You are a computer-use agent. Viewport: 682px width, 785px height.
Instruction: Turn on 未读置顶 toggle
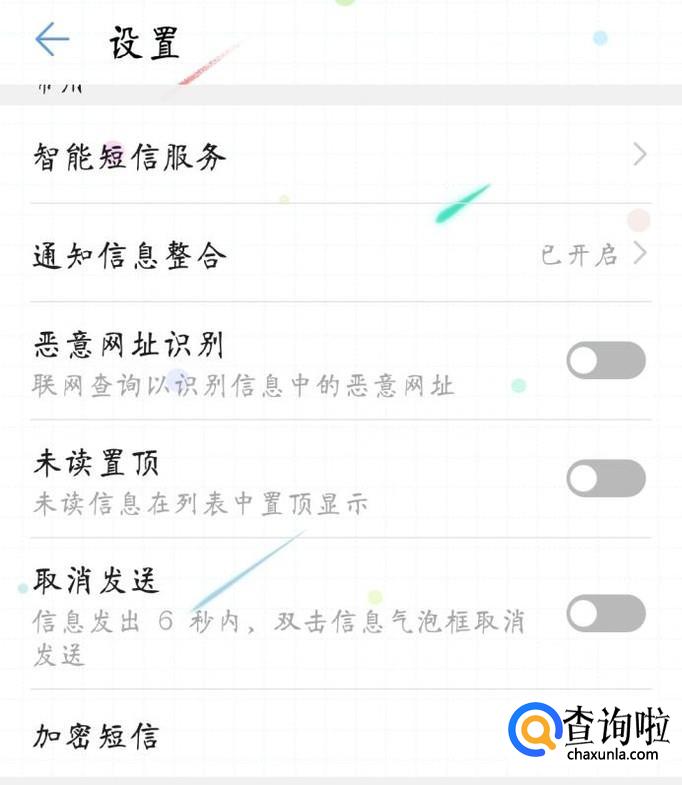pos(606,478)
